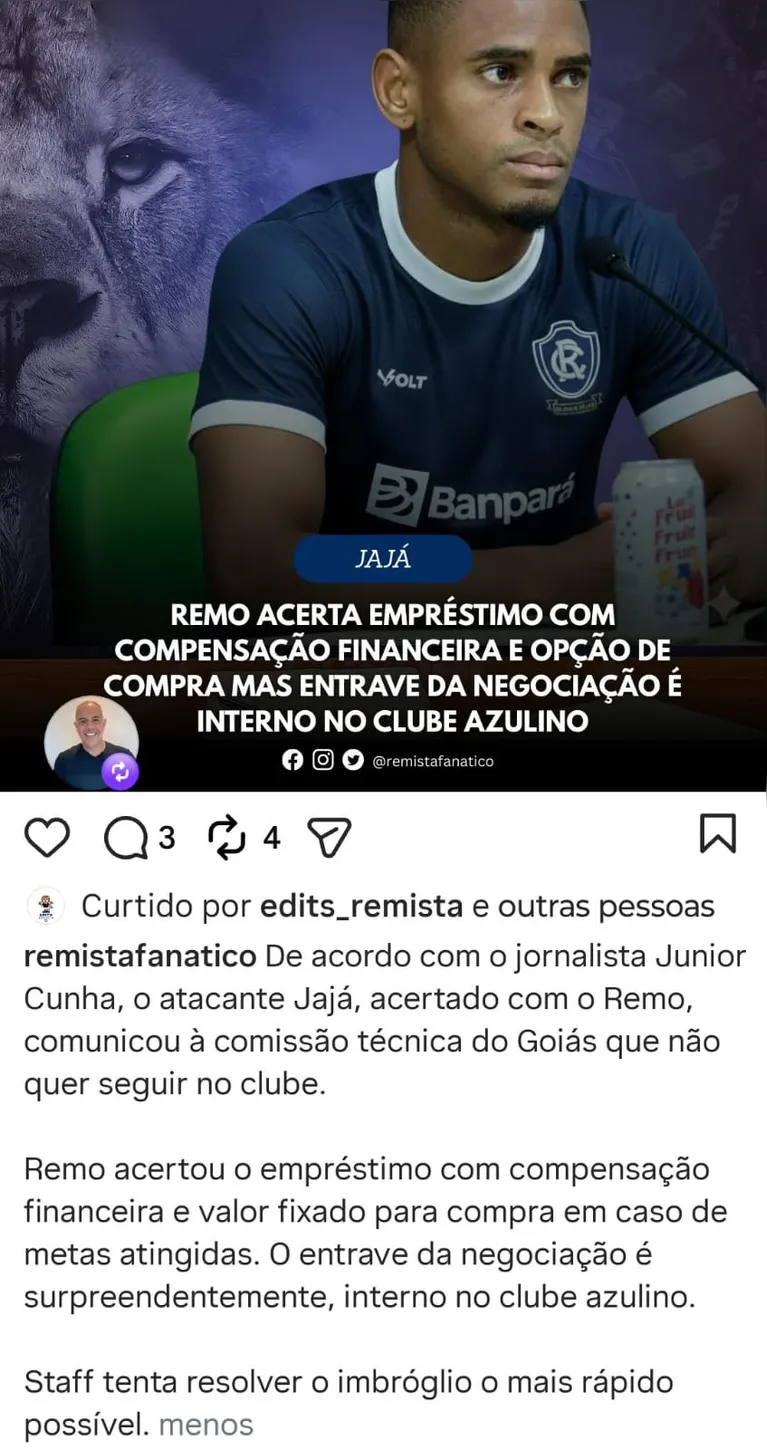767x1450 pixels.
Task: Open comments with the speech bubble icon
Action: click(126, 837)
